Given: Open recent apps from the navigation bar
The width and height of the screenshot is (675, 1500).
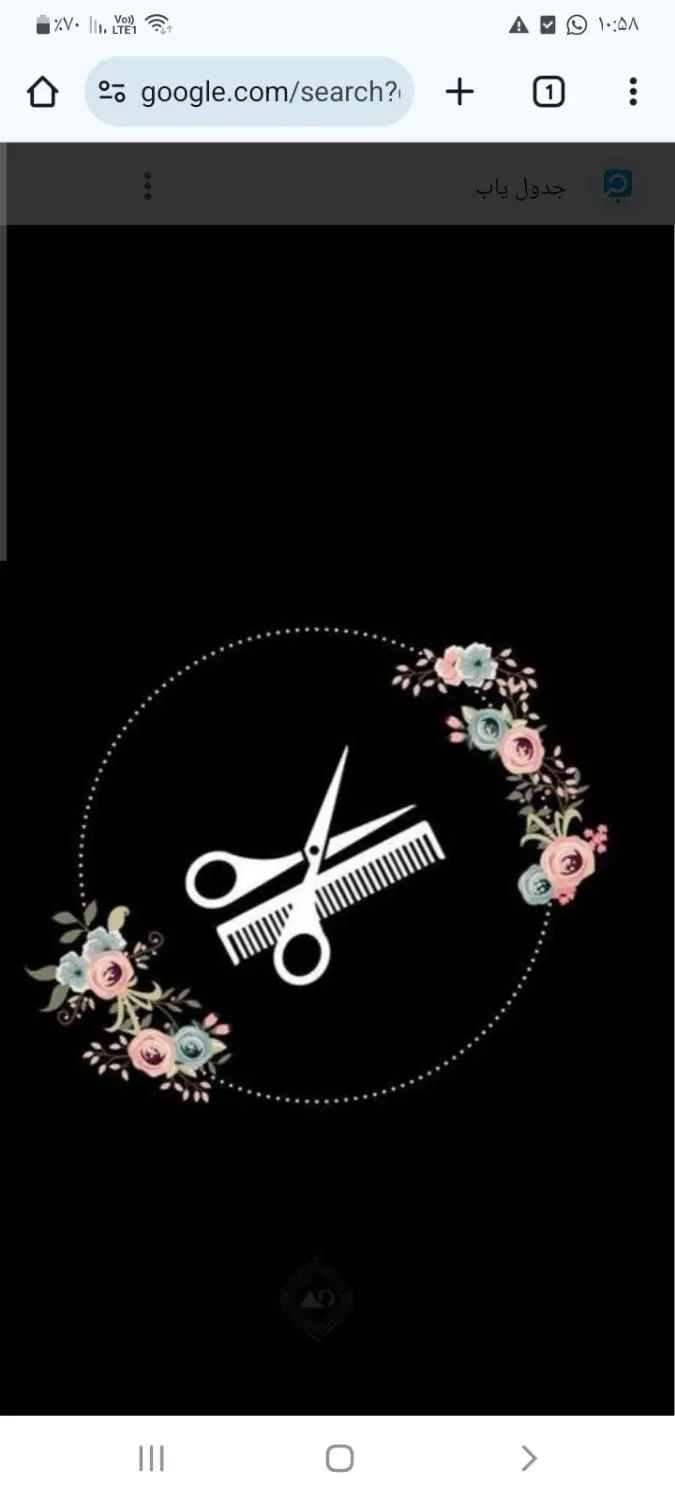Looking at the screenshot, I should 151,1458.
